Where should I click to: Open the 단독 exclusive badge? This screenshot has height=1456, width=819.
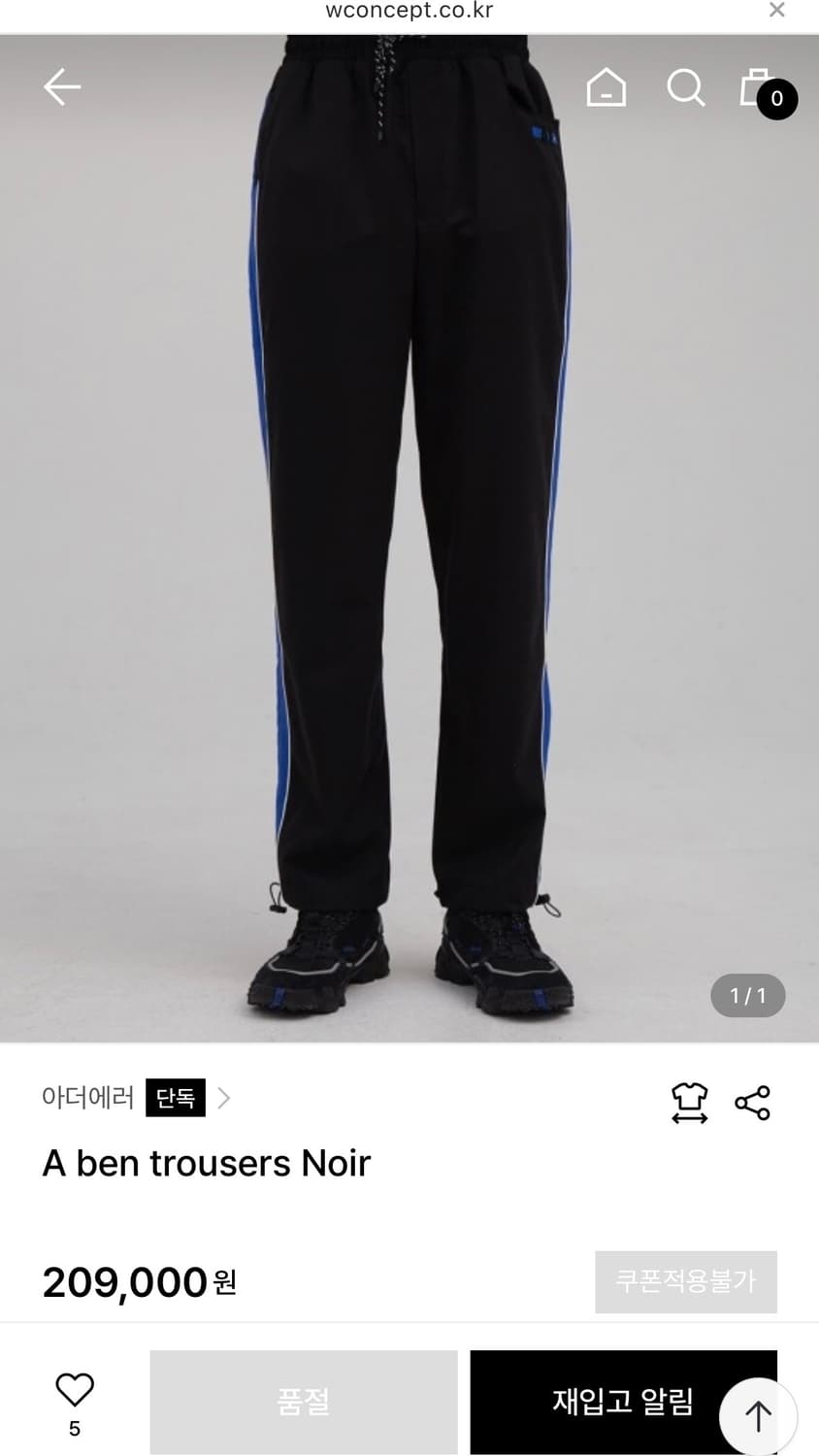pos(175,1098)
